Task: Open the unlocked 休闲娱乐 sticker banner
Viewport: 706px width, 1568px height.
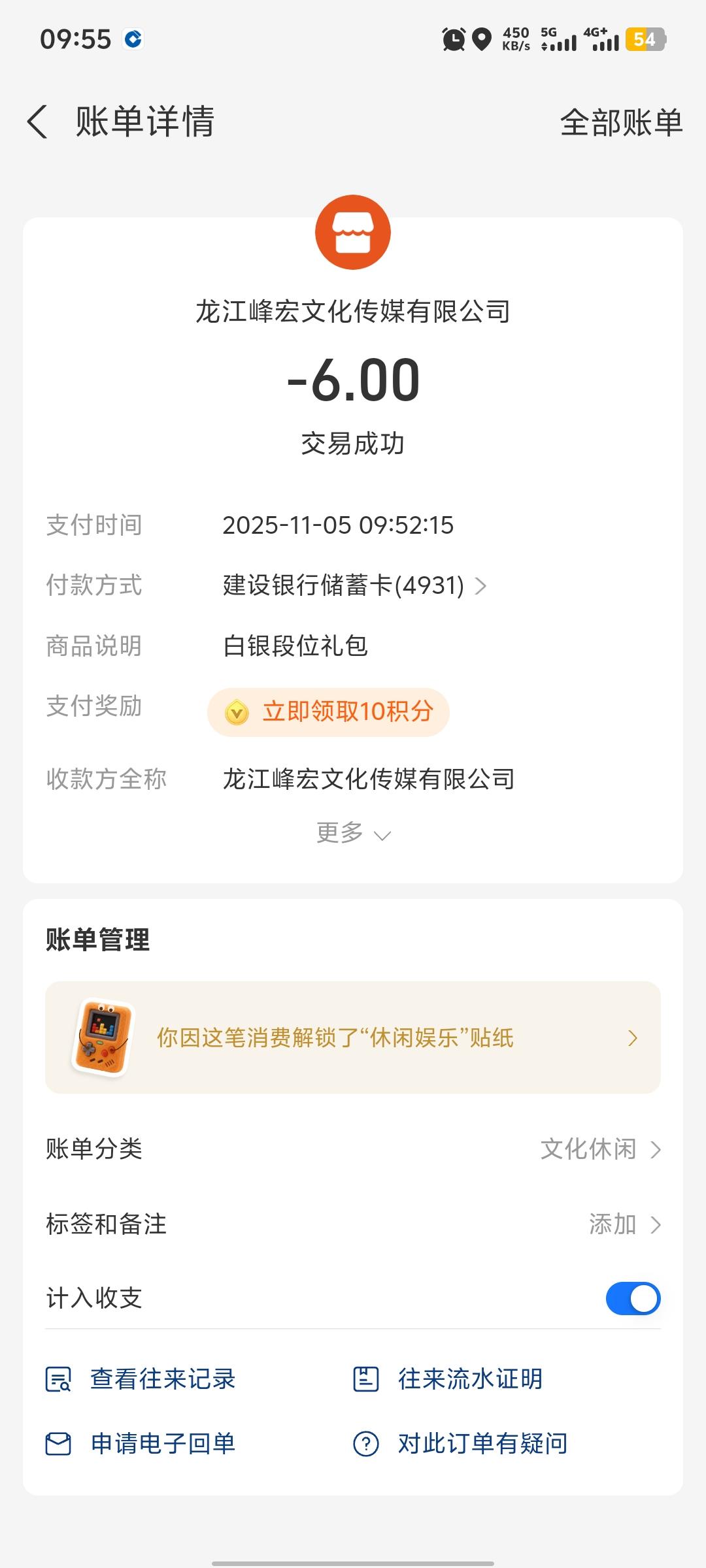Action: click(x=353, y=1037)
